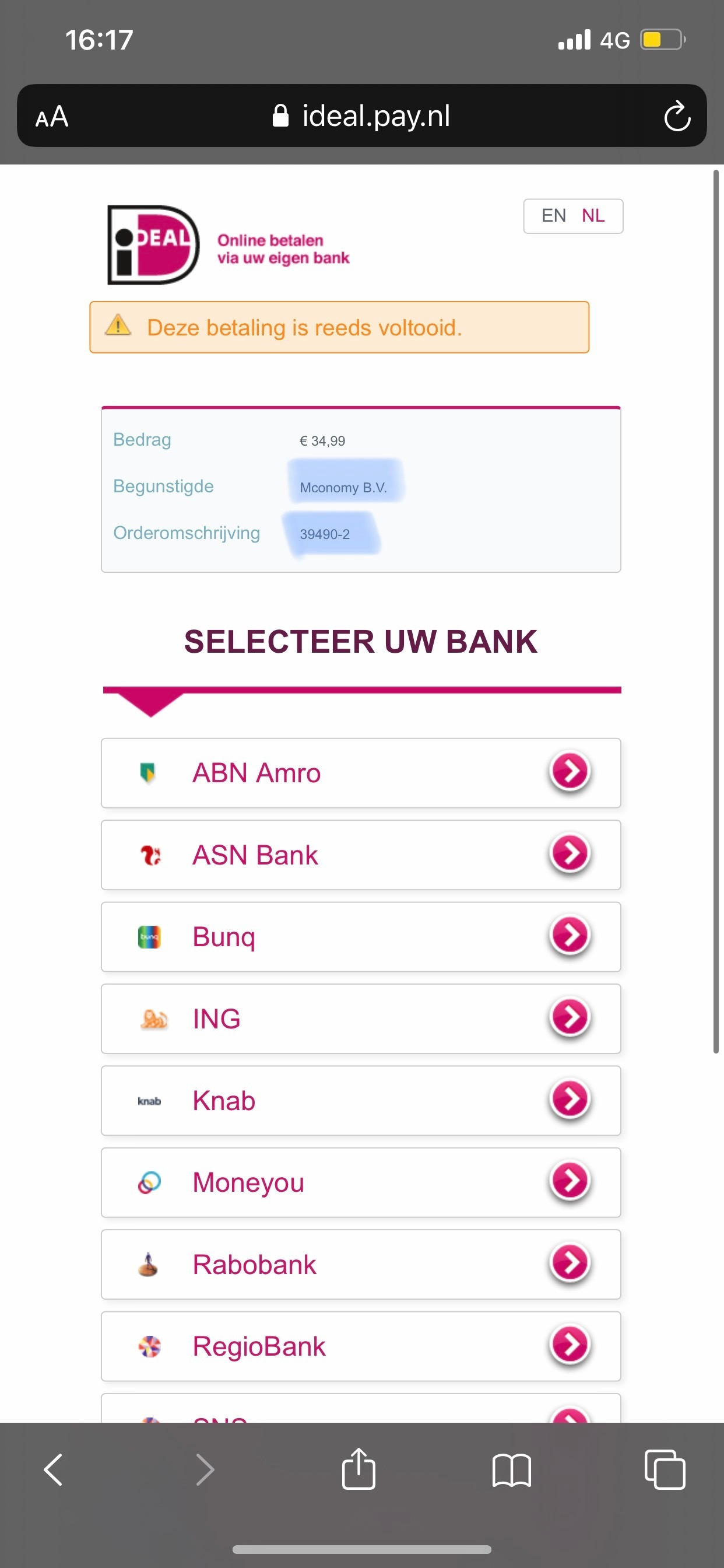
Task: Select ABN Amro as your bank
Action: [361, 773]
